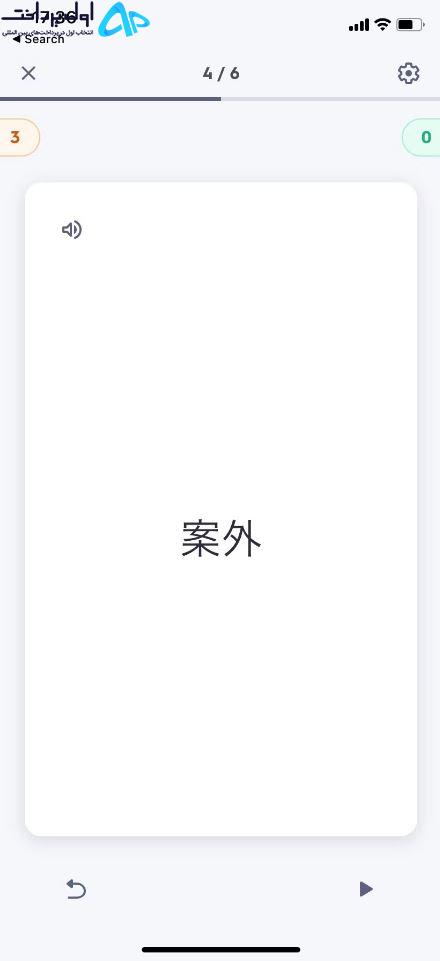The width and height of the screenshot is (440, 961).
Task: Start autoplay with the play button
Action: 366,889
